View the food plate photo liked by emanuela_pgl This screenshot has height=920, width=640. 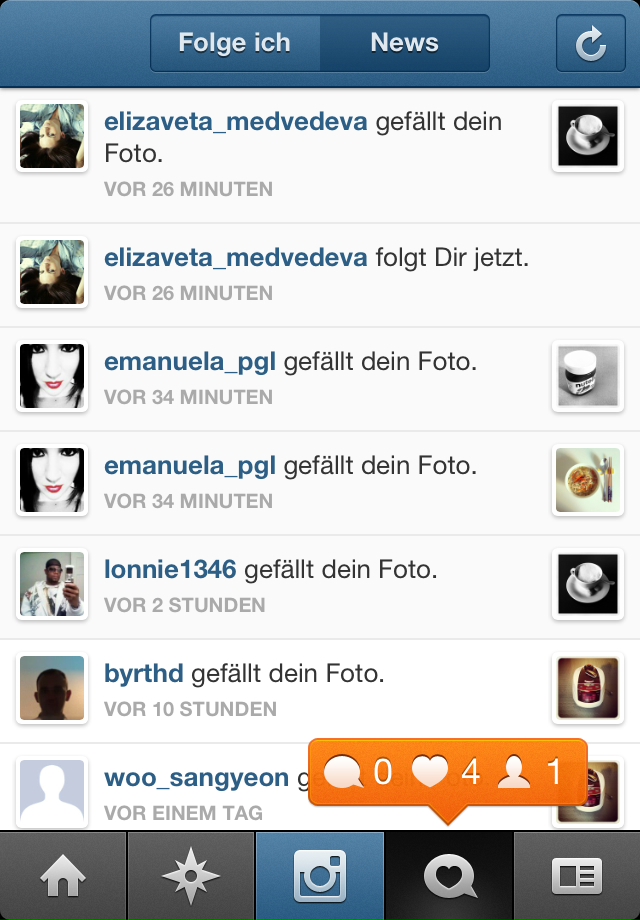coord(589,480)
